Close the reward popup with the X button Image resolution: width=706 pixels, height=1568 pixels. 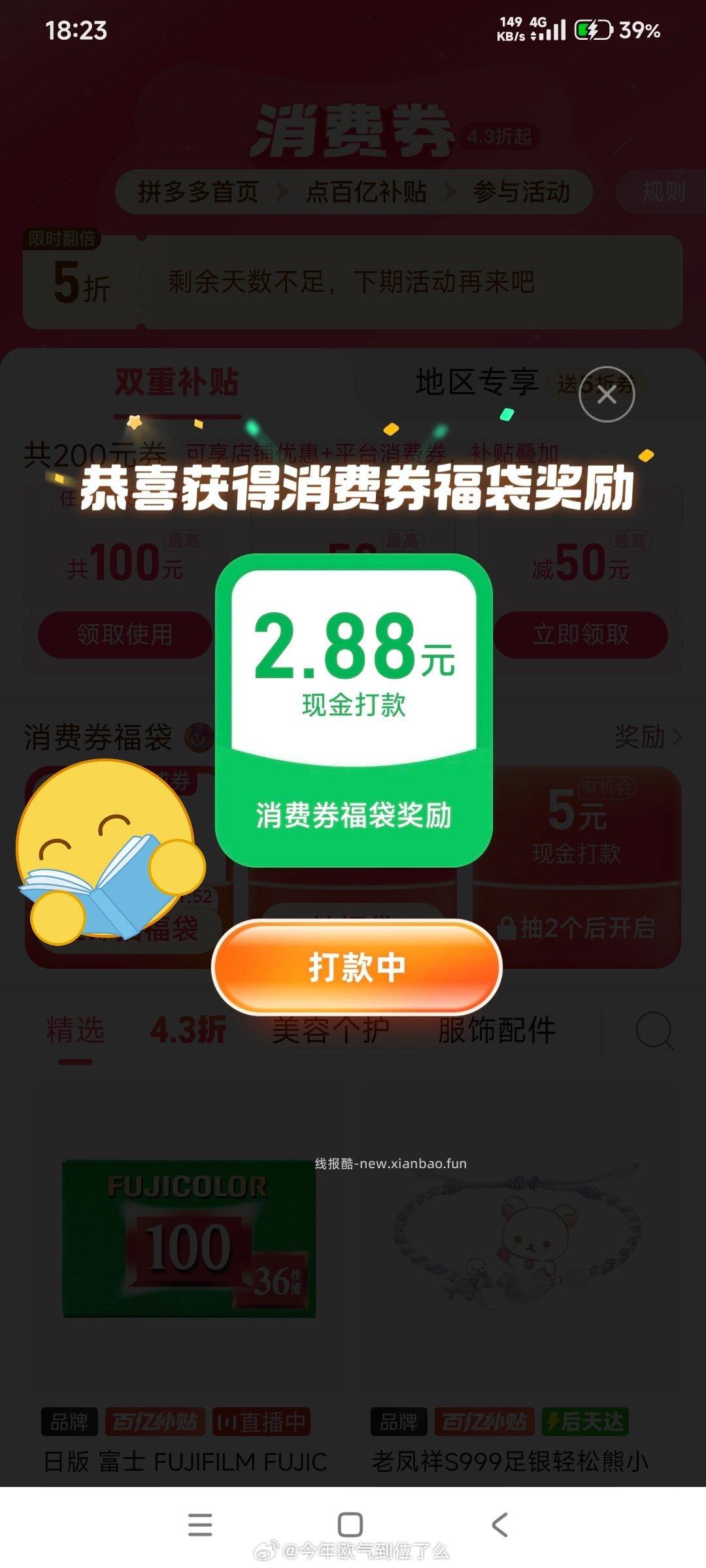(607, 395)
